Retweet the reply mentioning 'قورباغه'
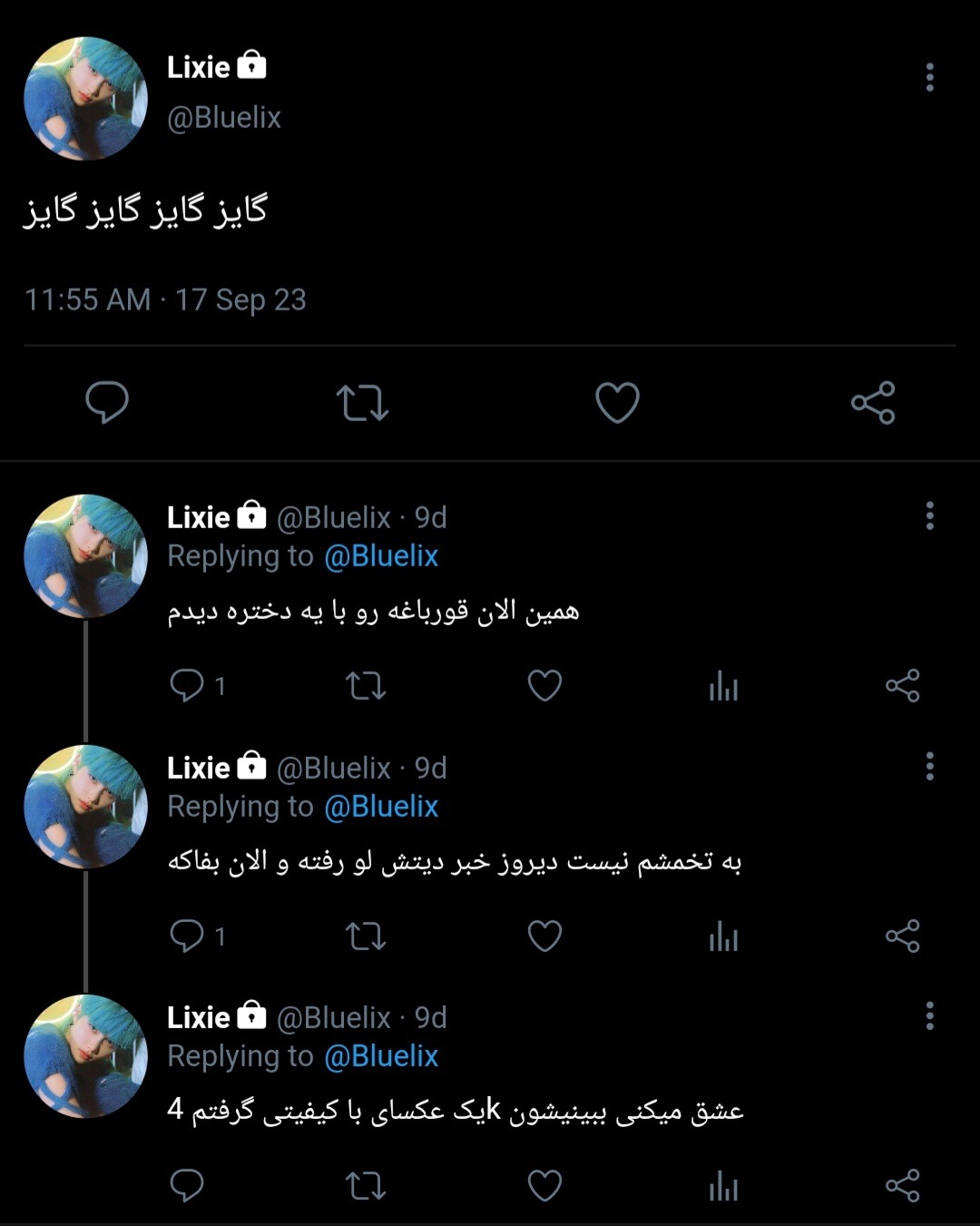 click(366, 685)
